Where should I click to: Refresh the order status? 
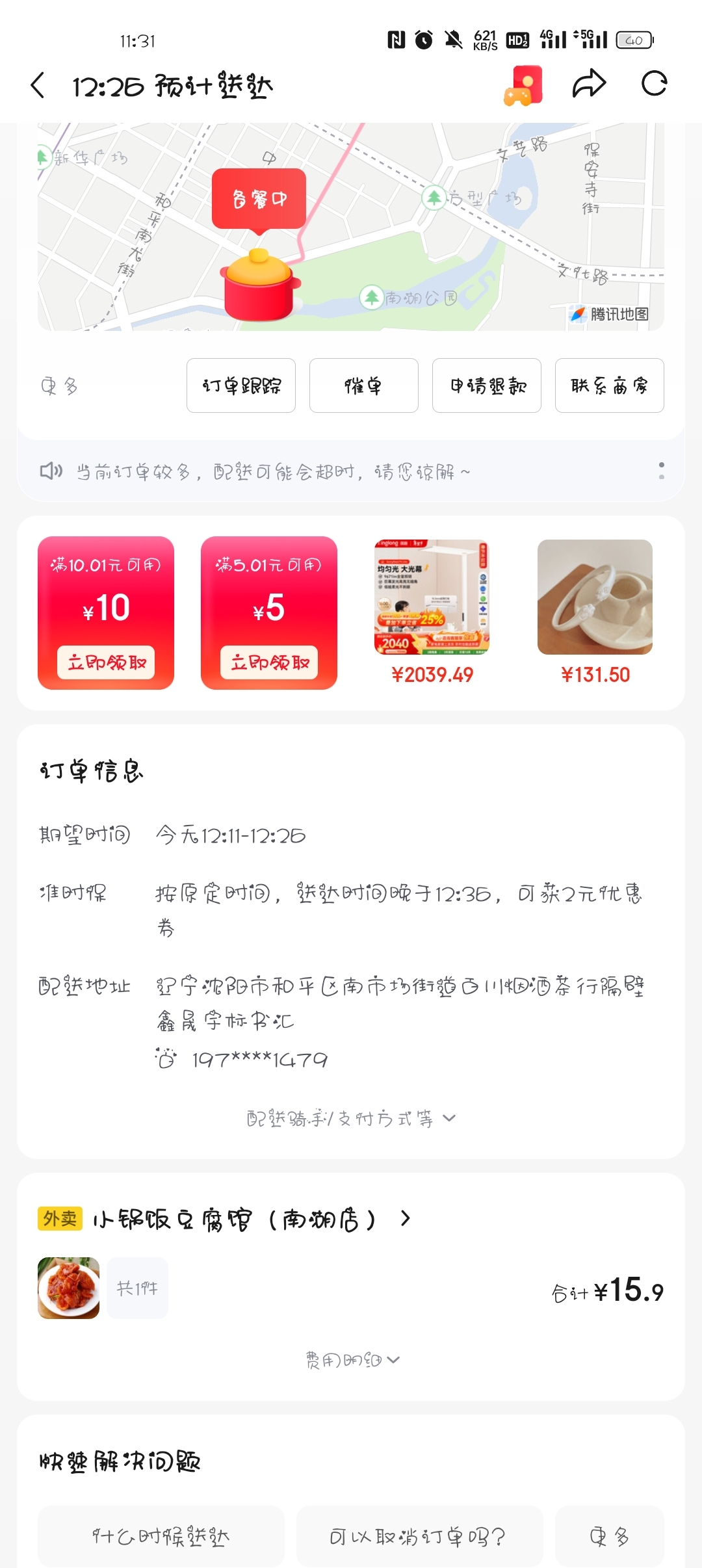click(x=654, y=84)
